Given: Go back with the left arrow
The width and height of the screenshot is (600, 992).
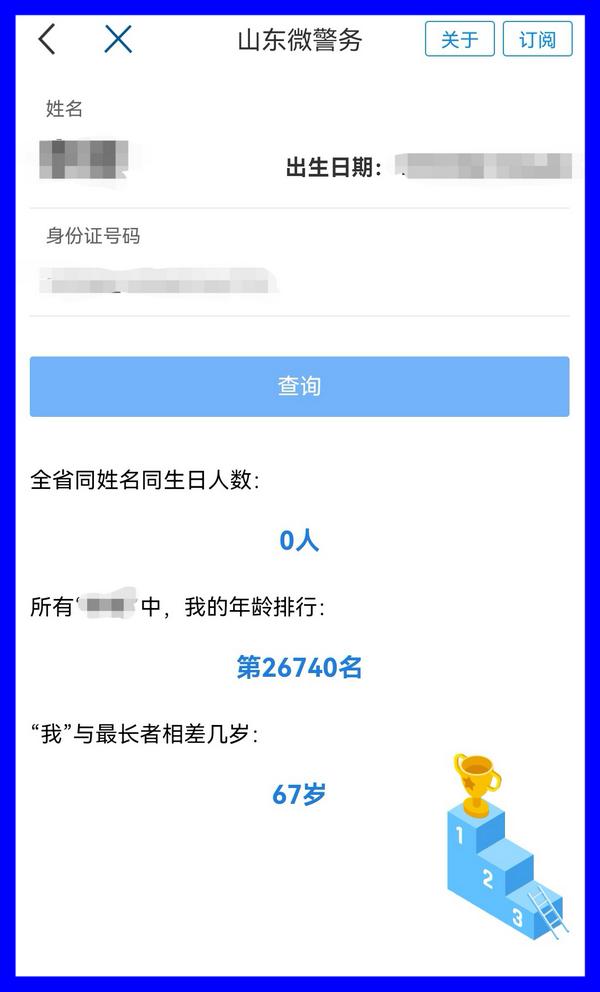Looking at the screenshot, I should coord(47,39).
